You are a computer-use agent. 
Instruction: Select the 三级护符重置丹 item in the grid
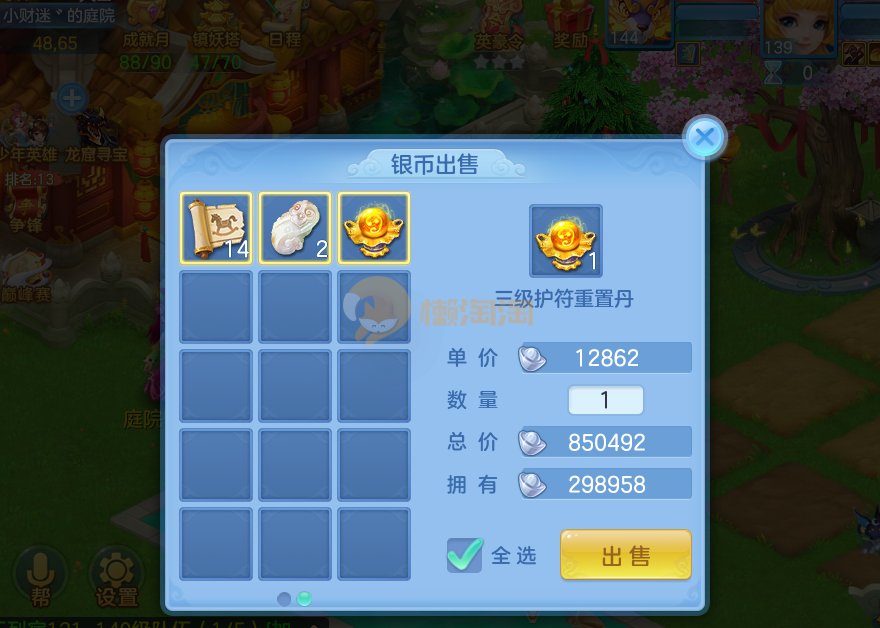point(374,228)
